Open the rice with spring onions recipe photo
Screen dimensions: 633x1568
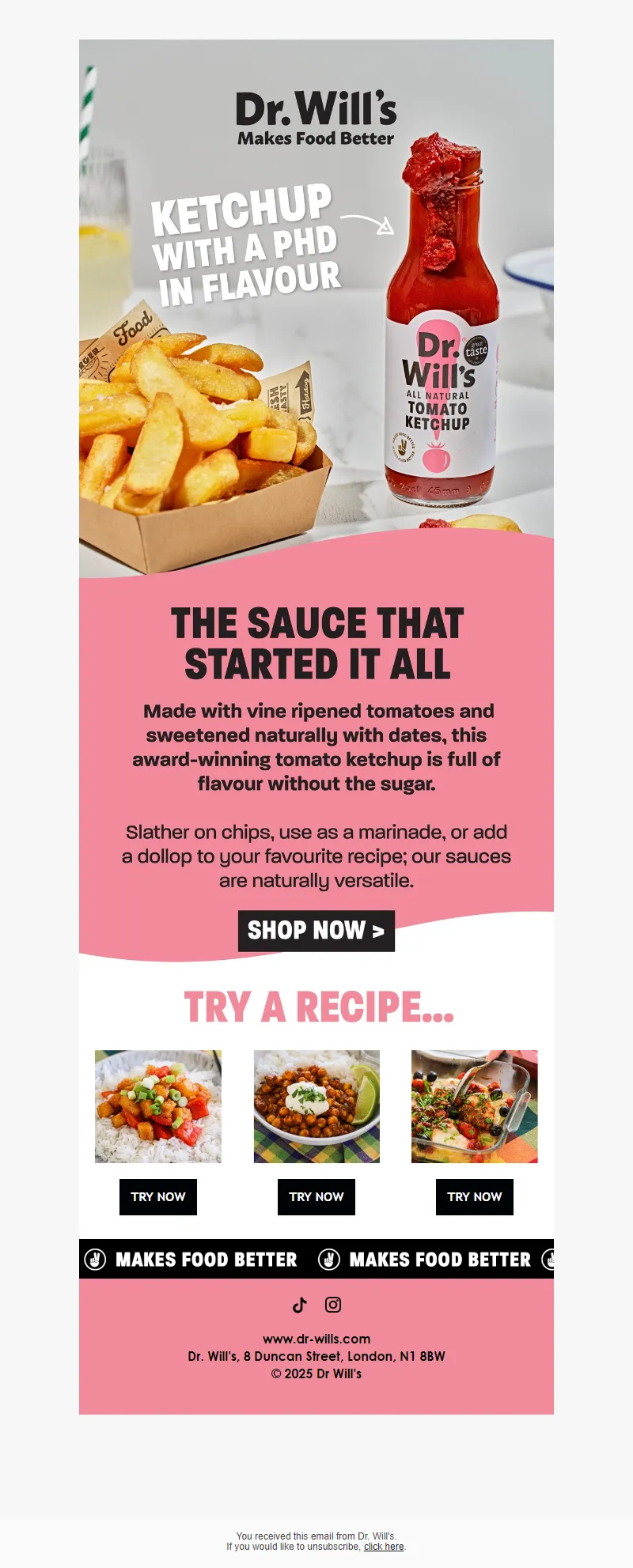click(x=158, y=1106)
